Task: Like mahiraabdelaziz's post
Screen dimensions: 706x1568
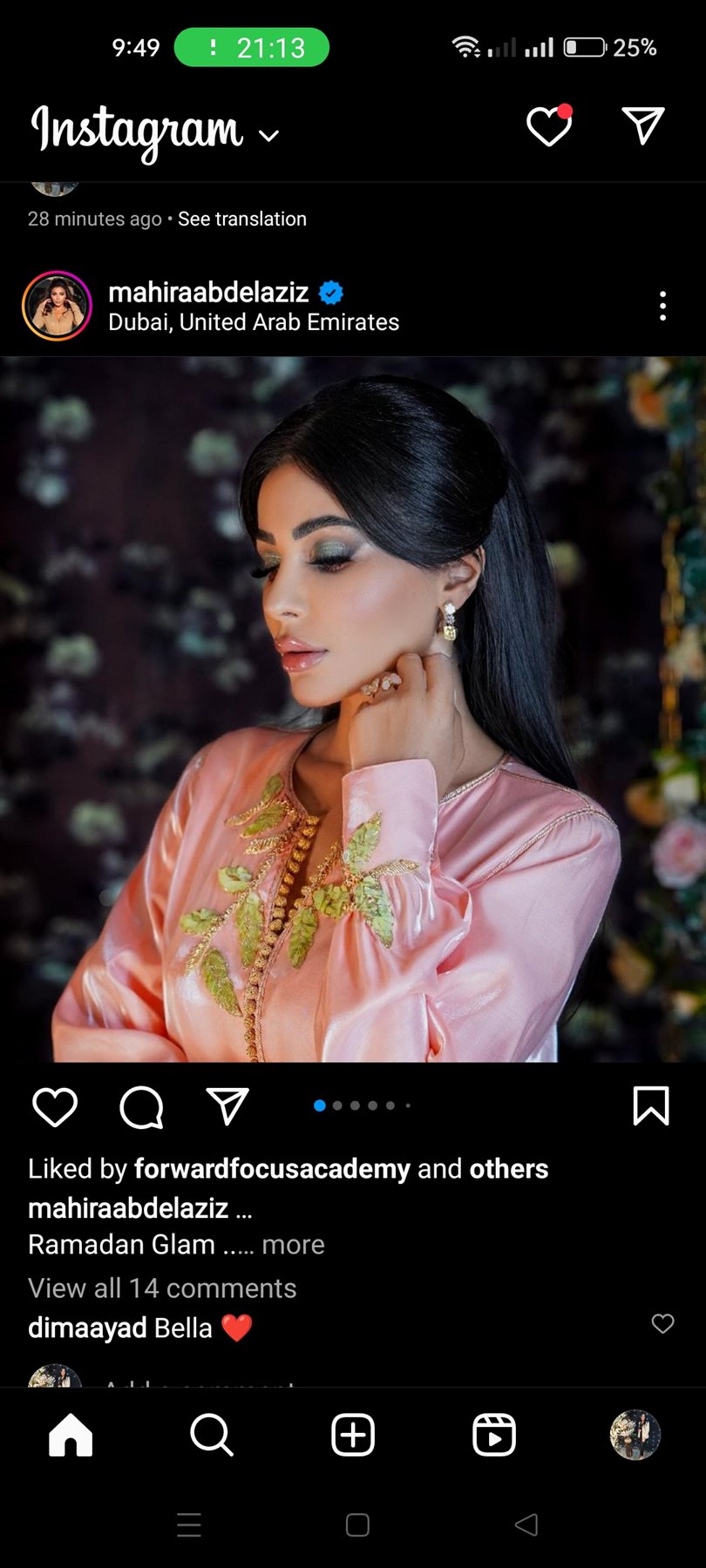Action: [x=55, y=1107]
